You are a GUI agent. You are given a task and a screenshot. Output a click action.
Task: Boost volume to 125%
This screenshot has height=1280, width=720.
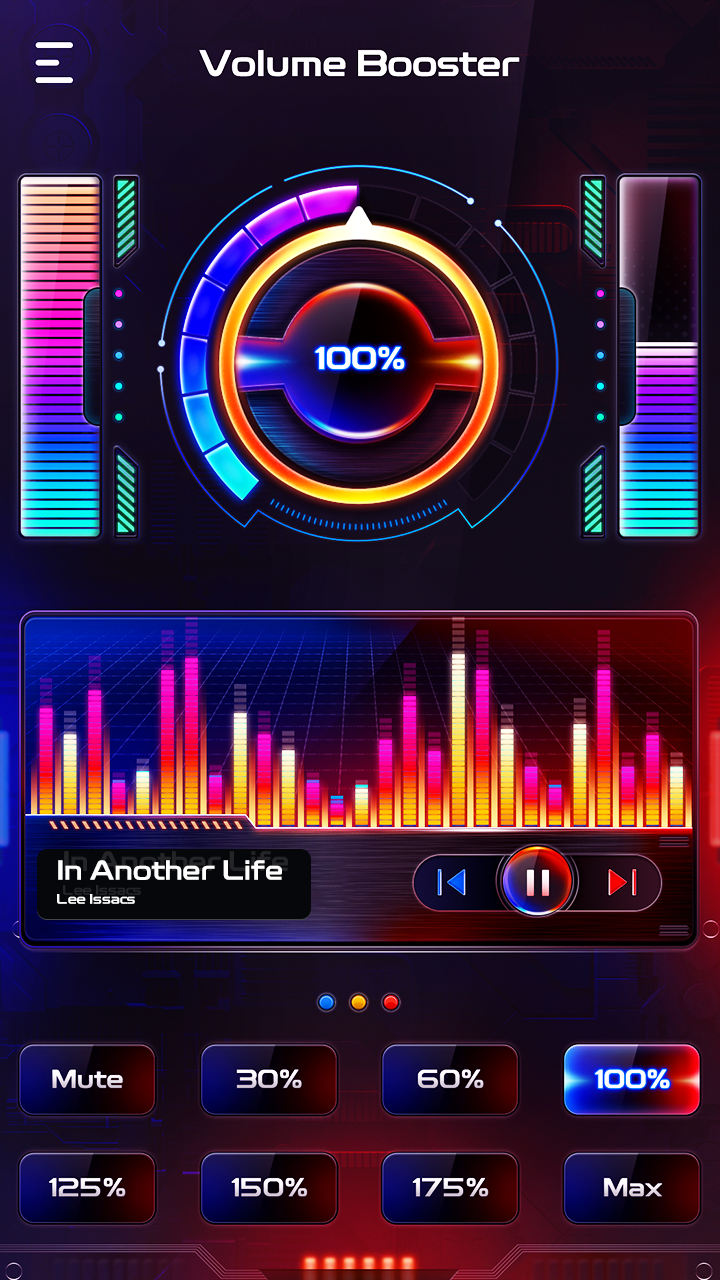[88, 1188]
